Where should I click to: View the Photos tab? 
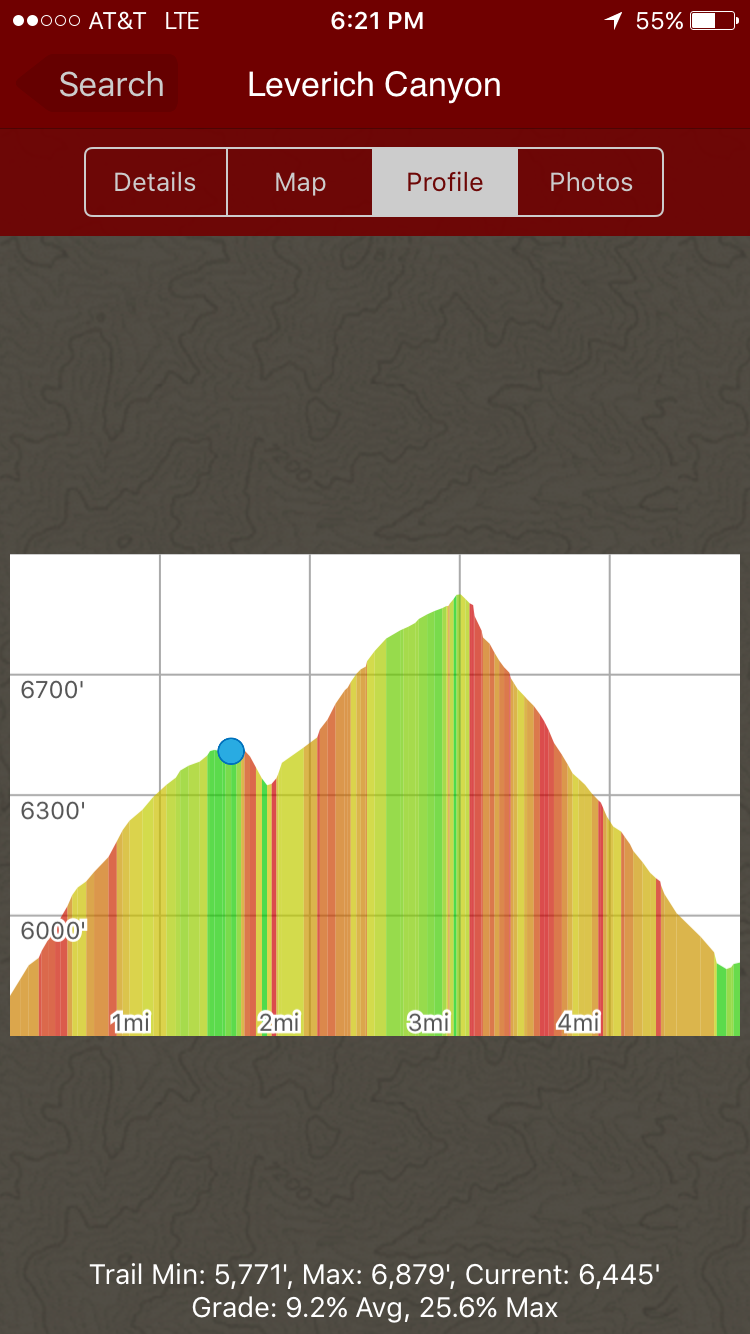coord(591,182)
